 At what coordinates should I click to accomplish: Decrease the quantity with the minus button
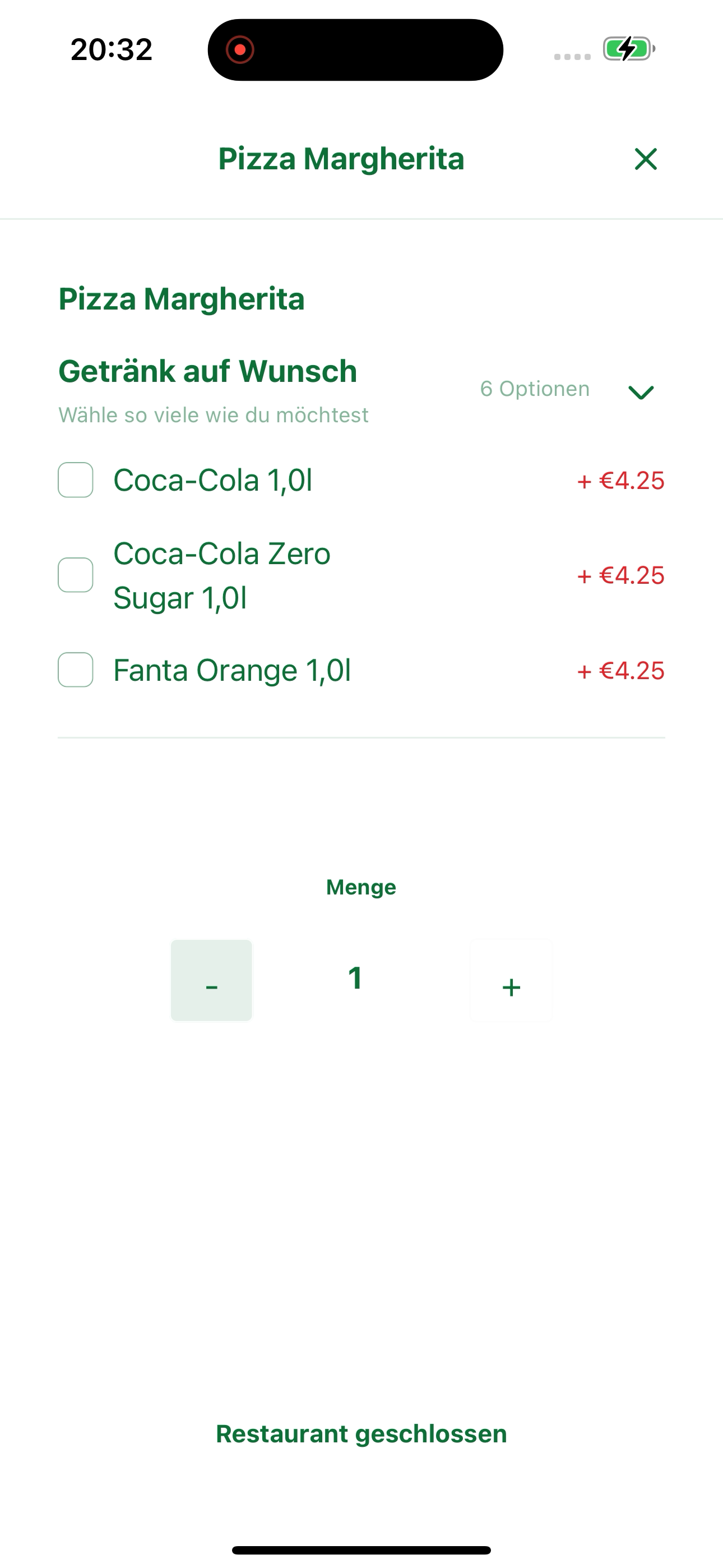pyautogui.click(x=211, y=981)
